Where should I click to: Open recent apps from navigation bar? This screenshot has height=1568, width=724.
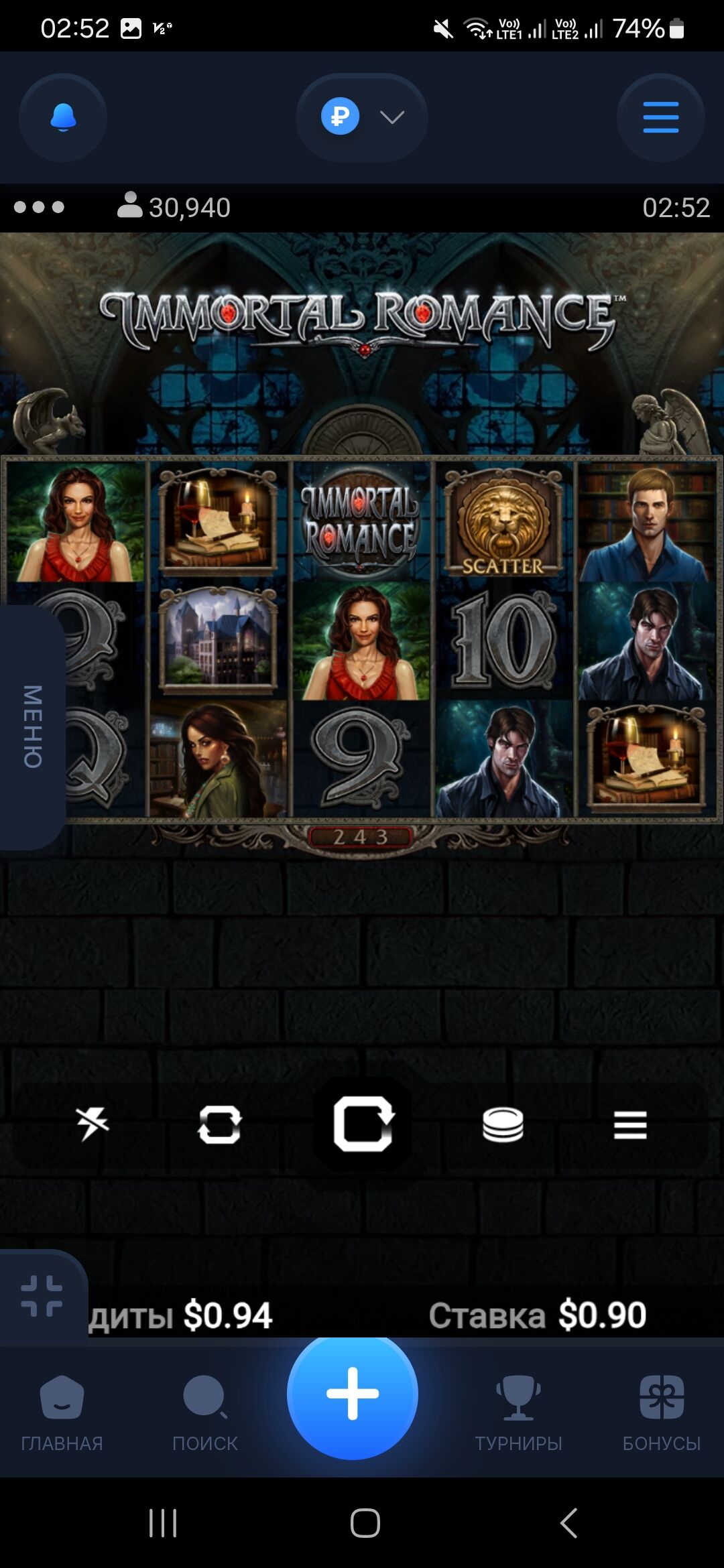(x=163, y=1522)
